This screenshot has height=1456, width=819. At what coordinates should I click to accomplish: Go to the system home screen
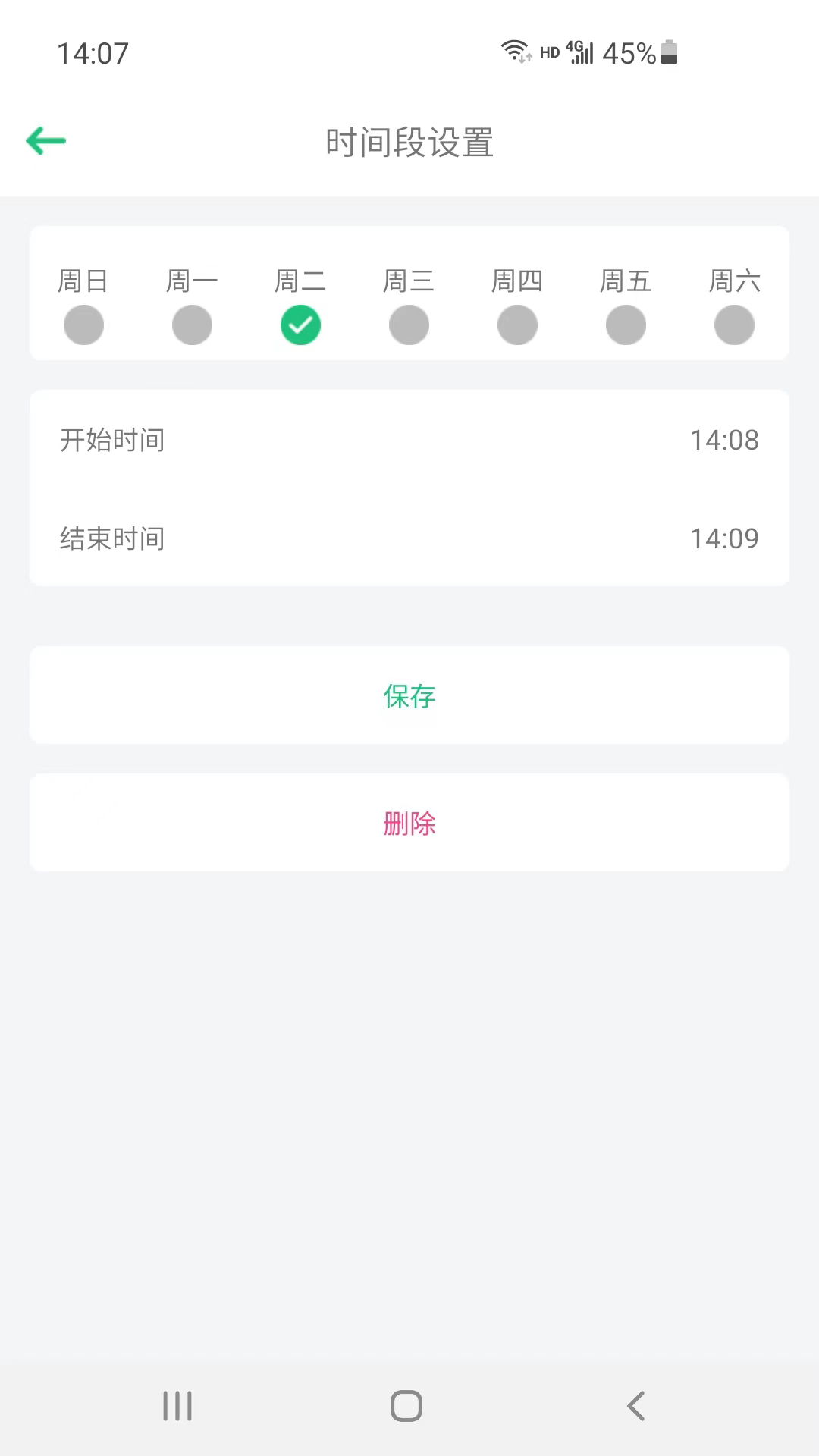pyautogui.click(x=406, y=1406)
